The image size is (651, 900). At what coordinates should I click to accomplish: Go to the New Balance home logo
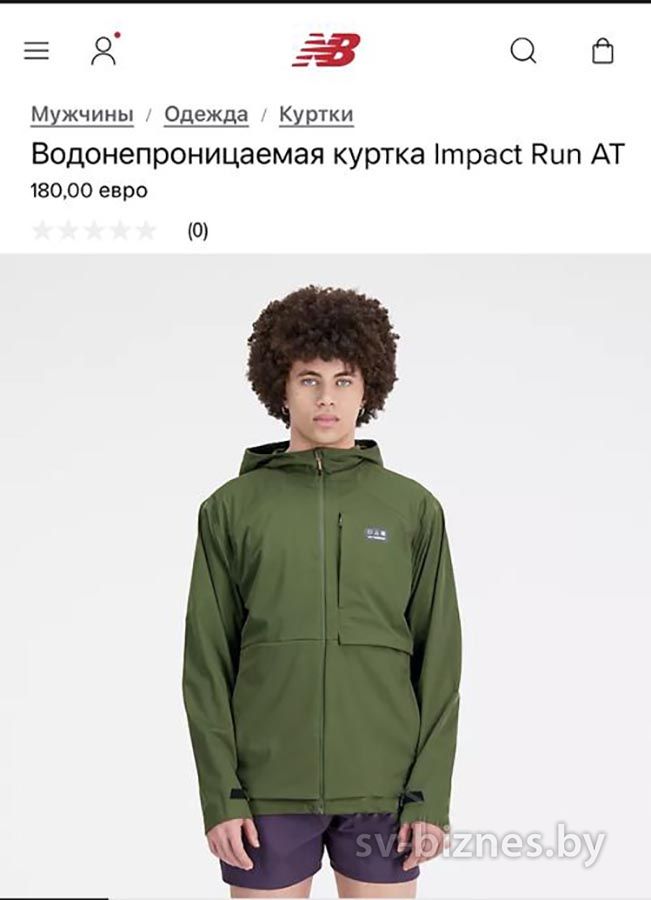click(326, 50)
